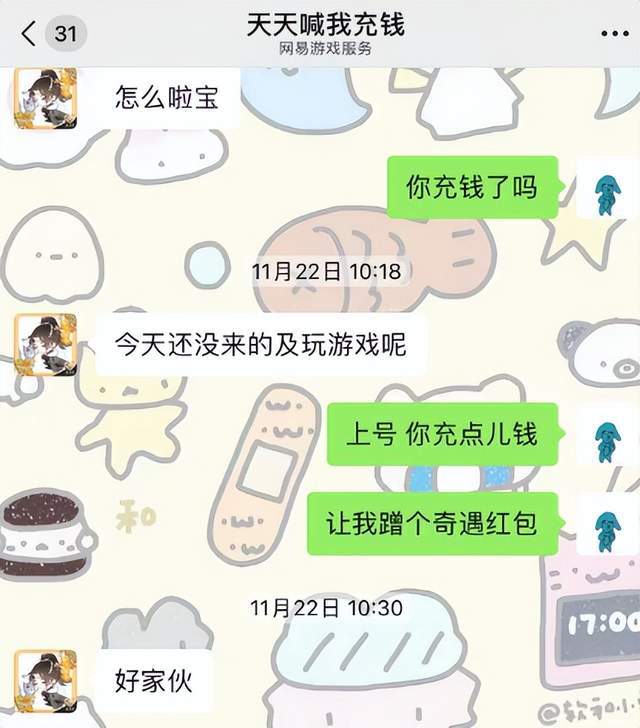640x728 pixels.
Task: Tap my avatar beside 让我蹭个奇遇红包
Action: (606, 524)
